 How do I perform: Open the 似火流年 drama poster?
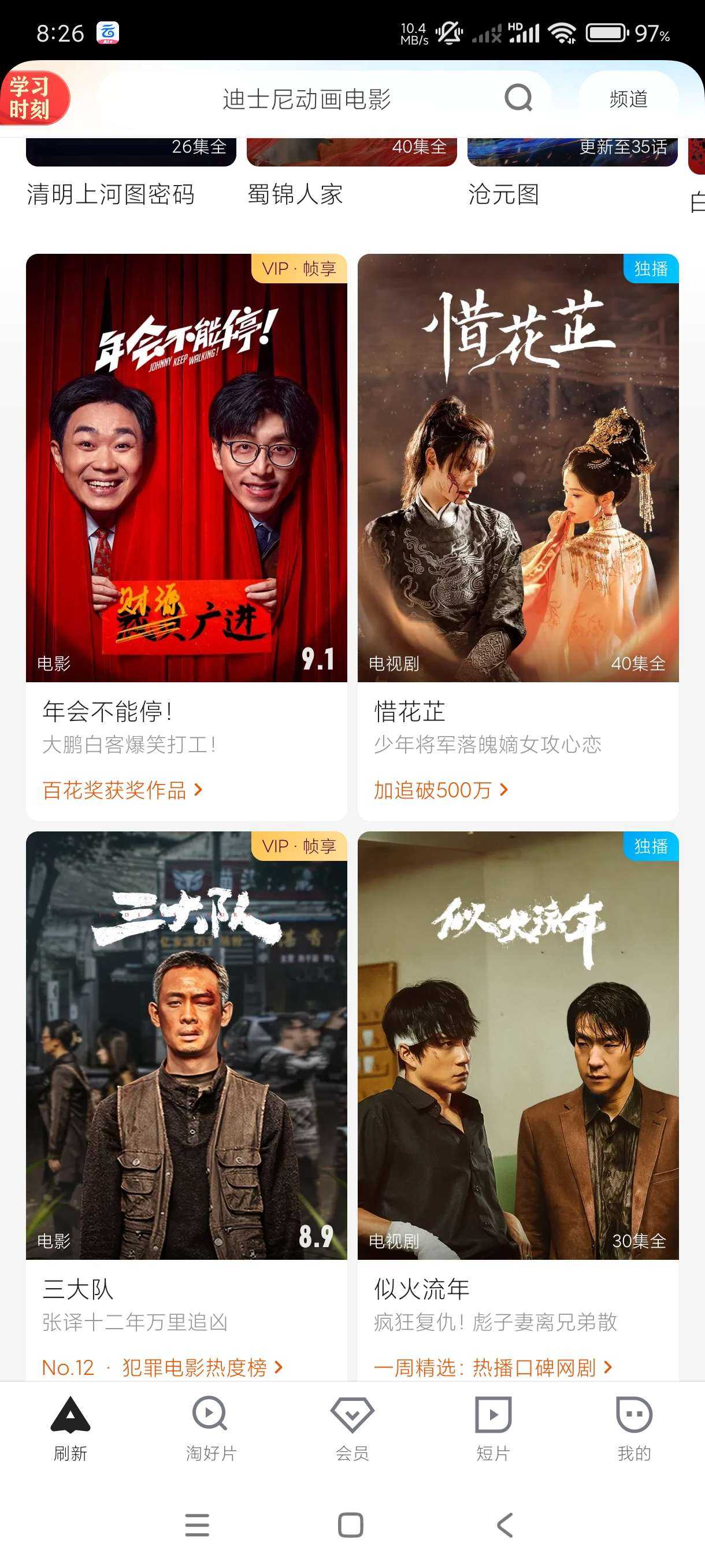click(518, 1045)
